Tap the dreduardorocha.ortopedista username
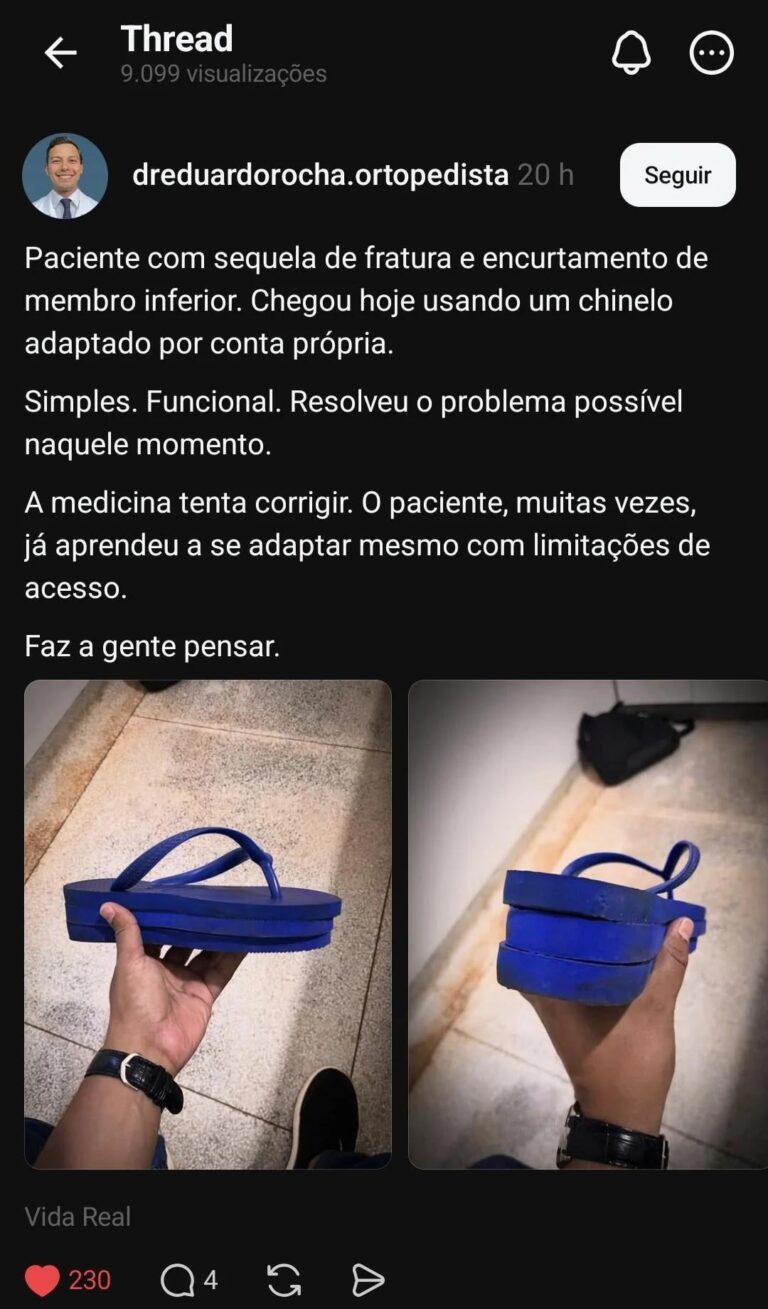 (320, 175)
